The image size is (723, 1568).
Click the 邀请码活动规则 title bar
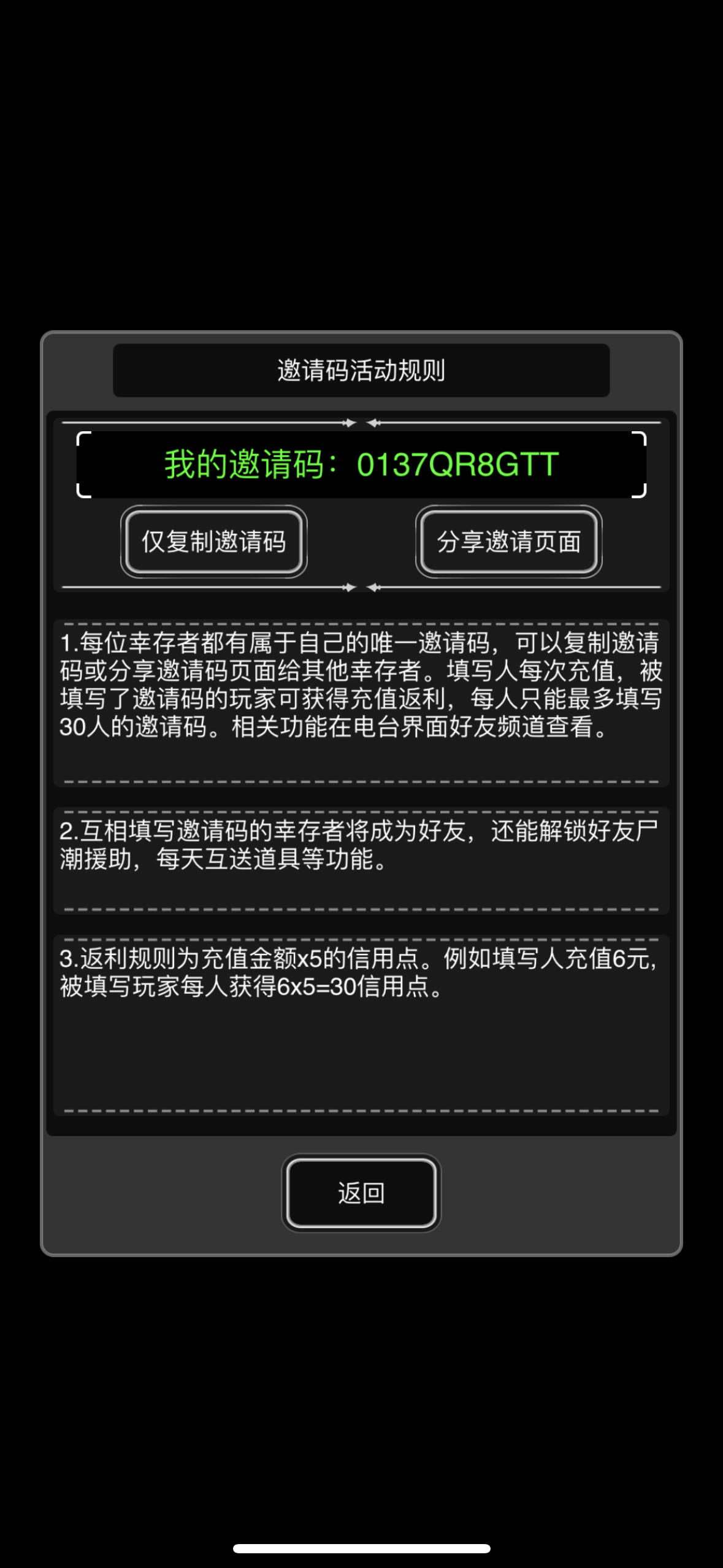click(361, 370)
